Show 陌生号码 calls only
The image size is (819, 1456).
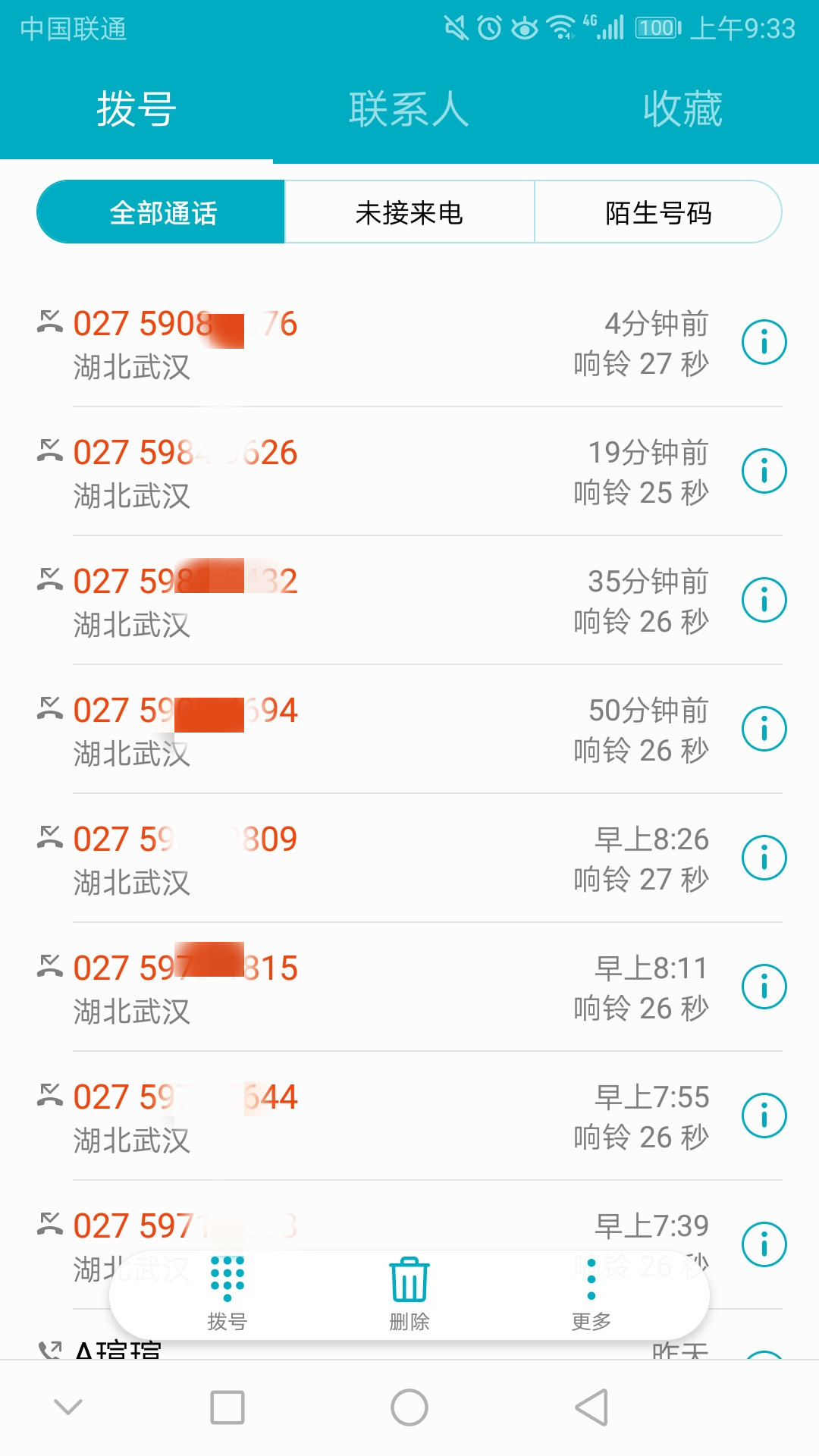658,212
